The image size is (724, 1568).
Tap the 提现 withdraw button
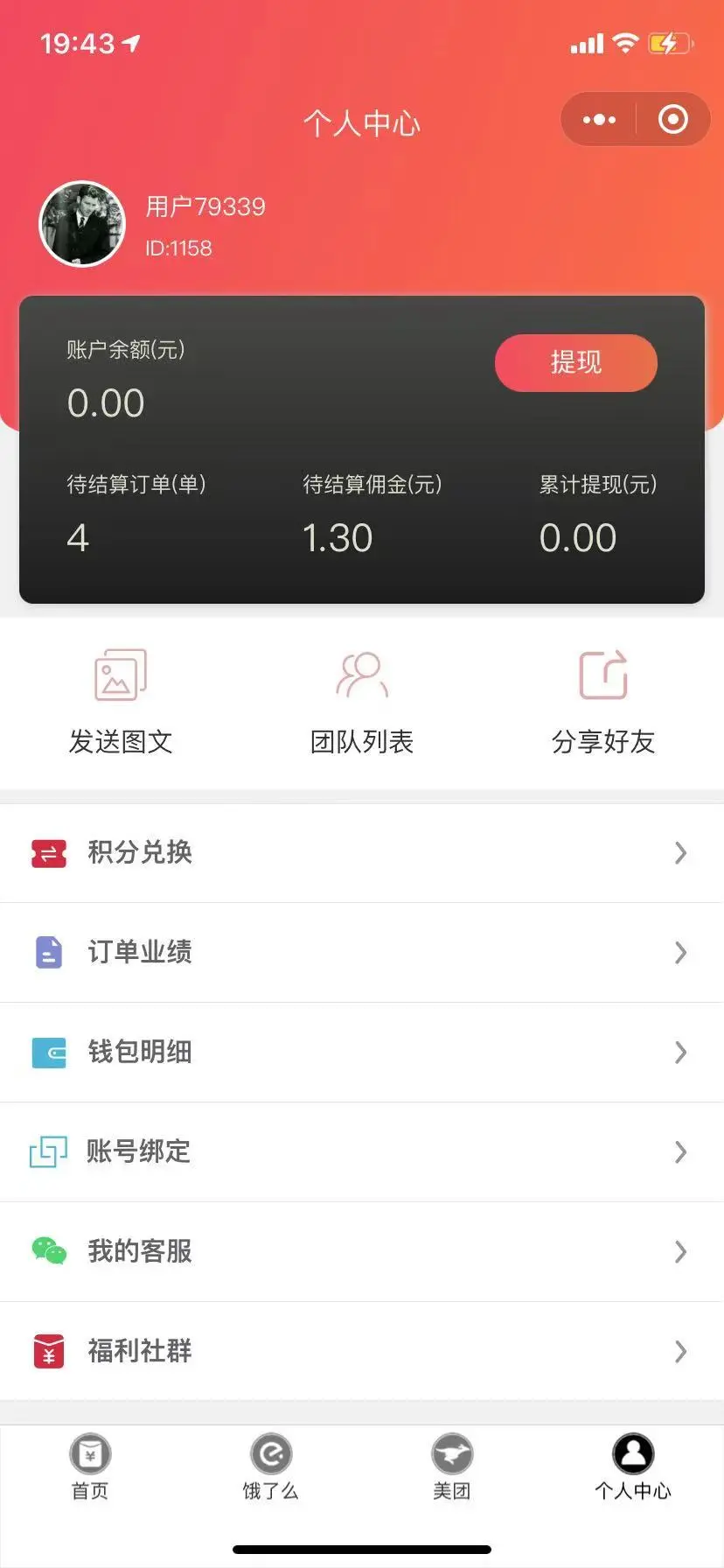click(575, 362)
